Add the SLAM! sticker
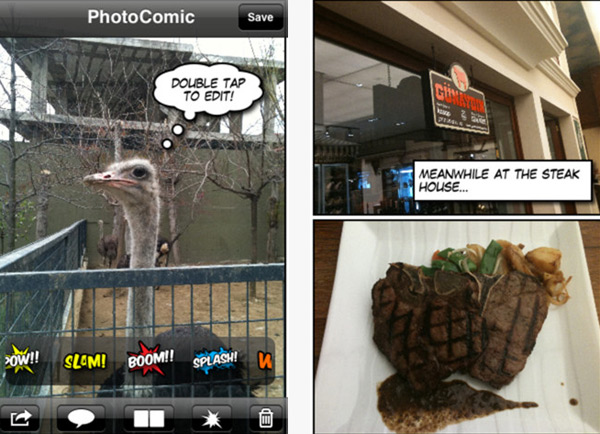Screen dimensions: 600x434 pos(84,360)
